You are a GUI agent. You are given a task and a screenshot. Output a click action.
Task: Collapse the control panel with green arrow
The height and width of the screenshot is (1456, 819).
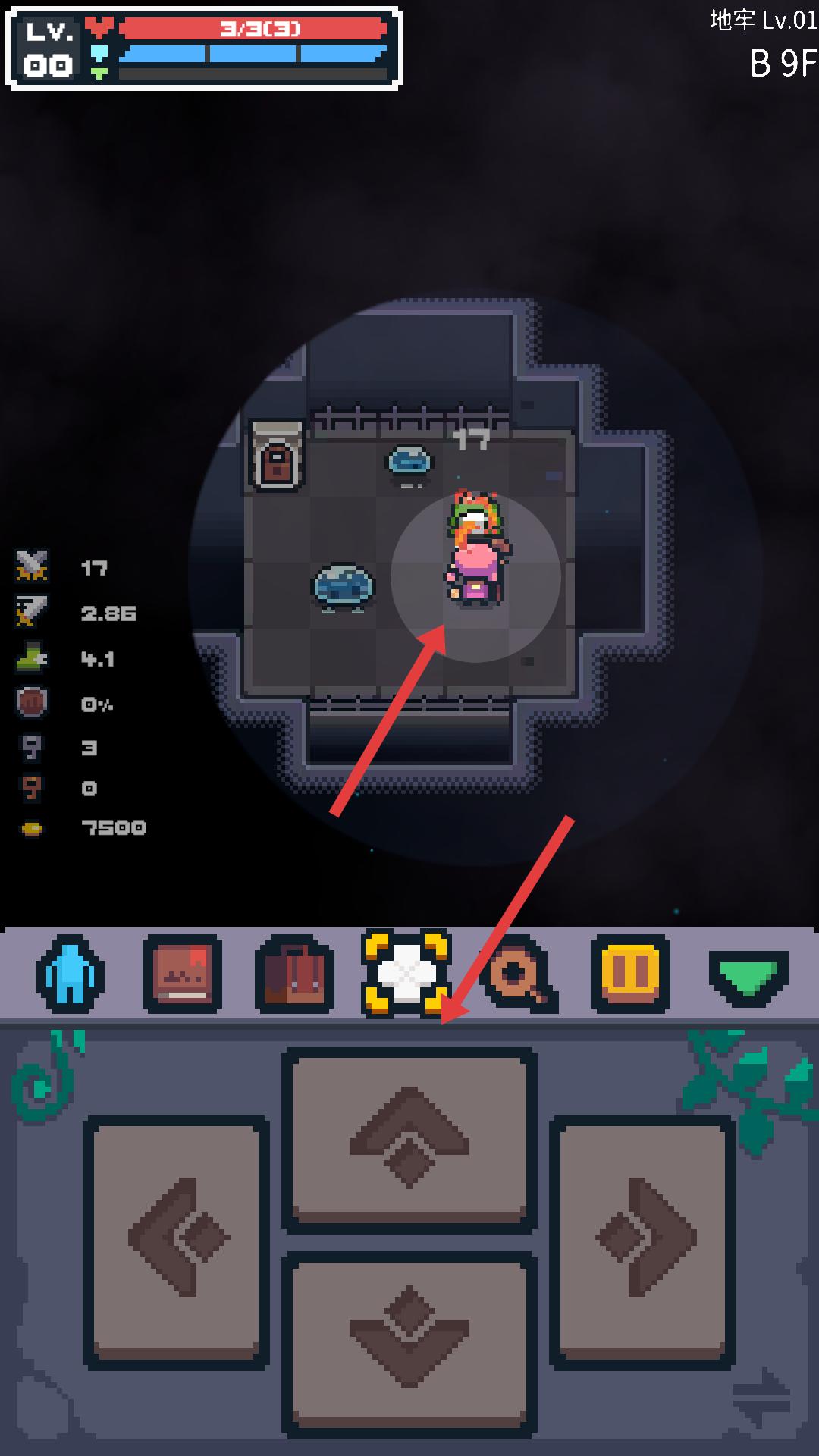point(748,974)
